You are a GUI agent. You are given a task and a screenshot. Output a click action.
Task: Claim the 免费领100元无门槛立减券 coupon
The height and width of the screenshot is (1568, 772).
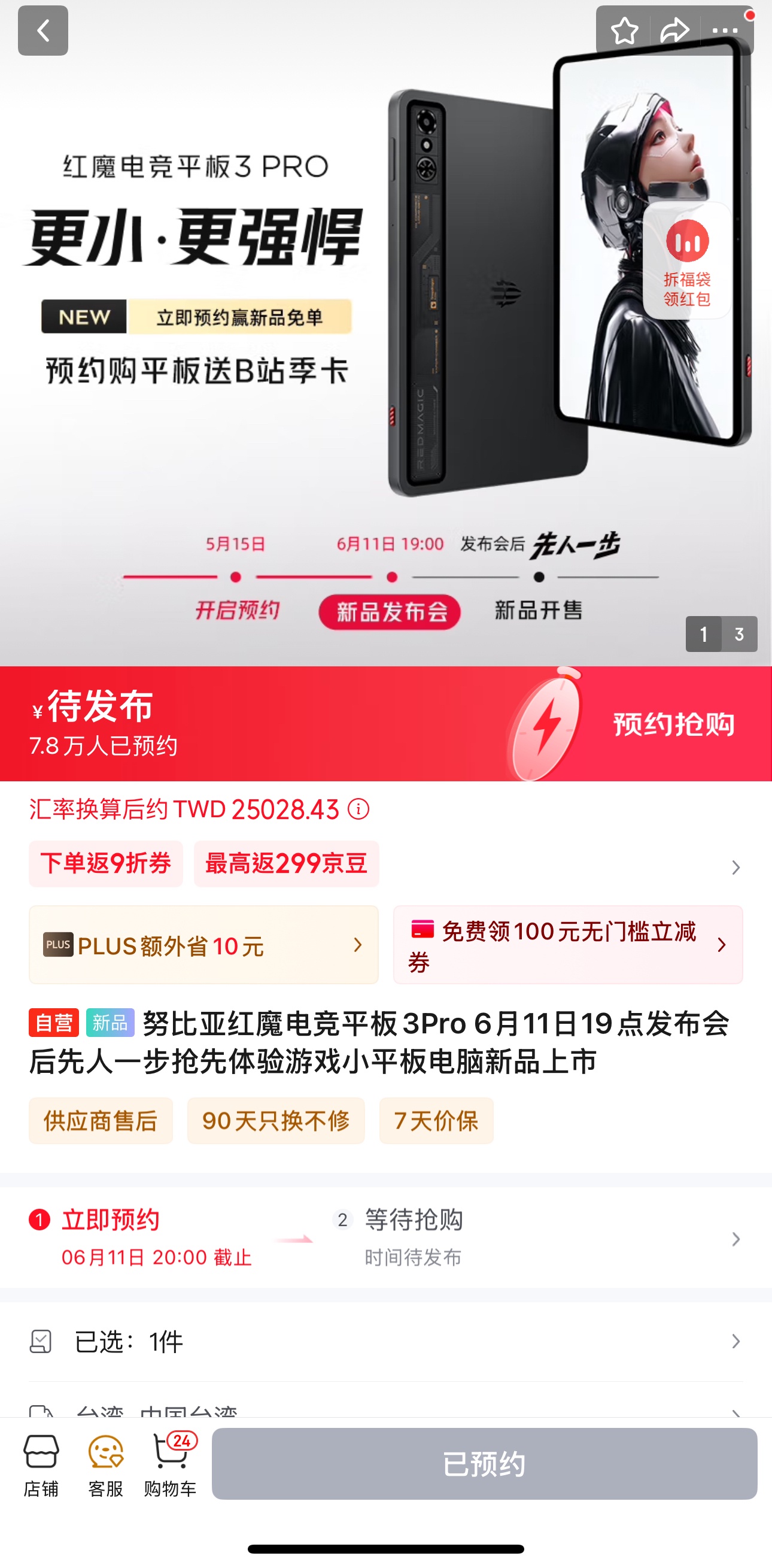point(567,945)
